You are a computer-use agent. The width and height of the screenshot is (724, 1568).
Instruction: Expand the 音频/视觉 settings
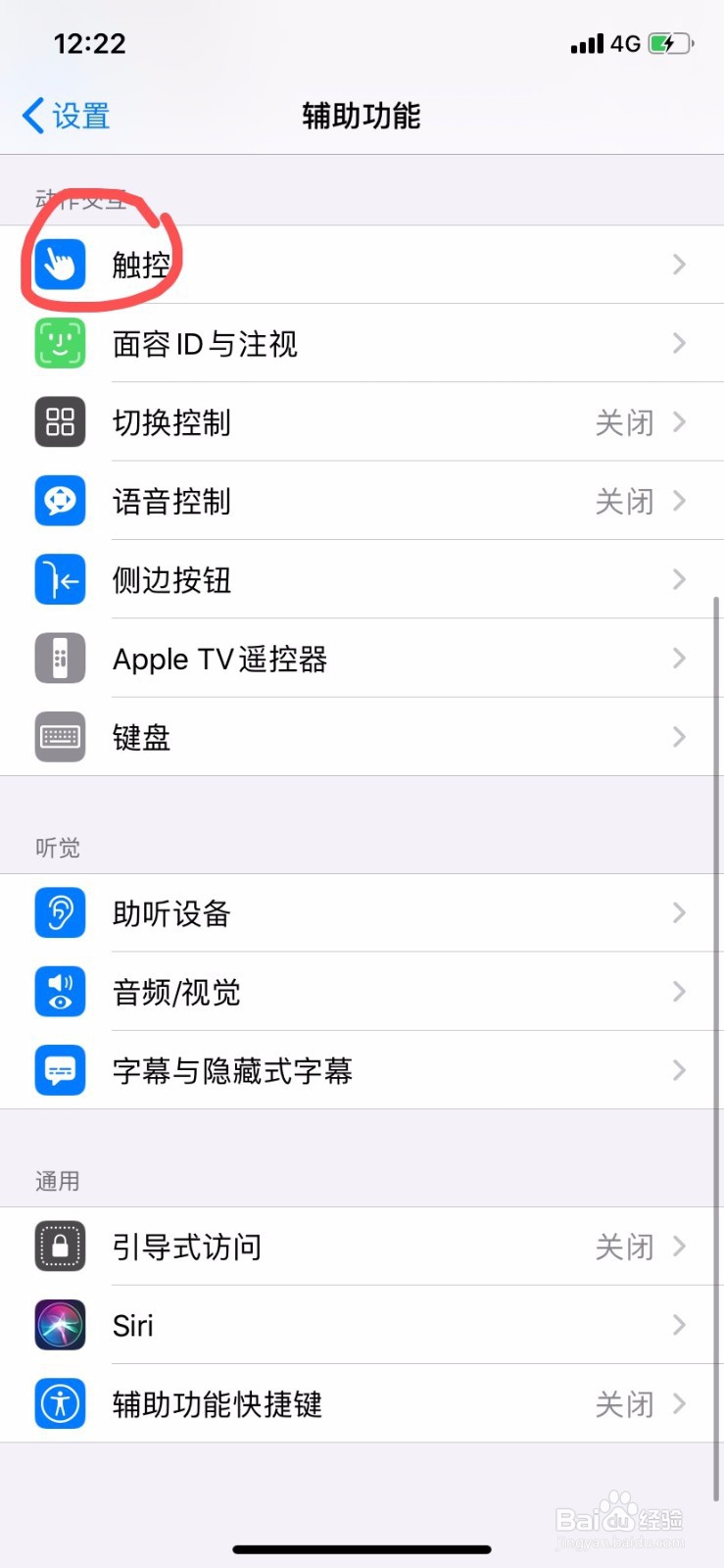click(362, 992)
